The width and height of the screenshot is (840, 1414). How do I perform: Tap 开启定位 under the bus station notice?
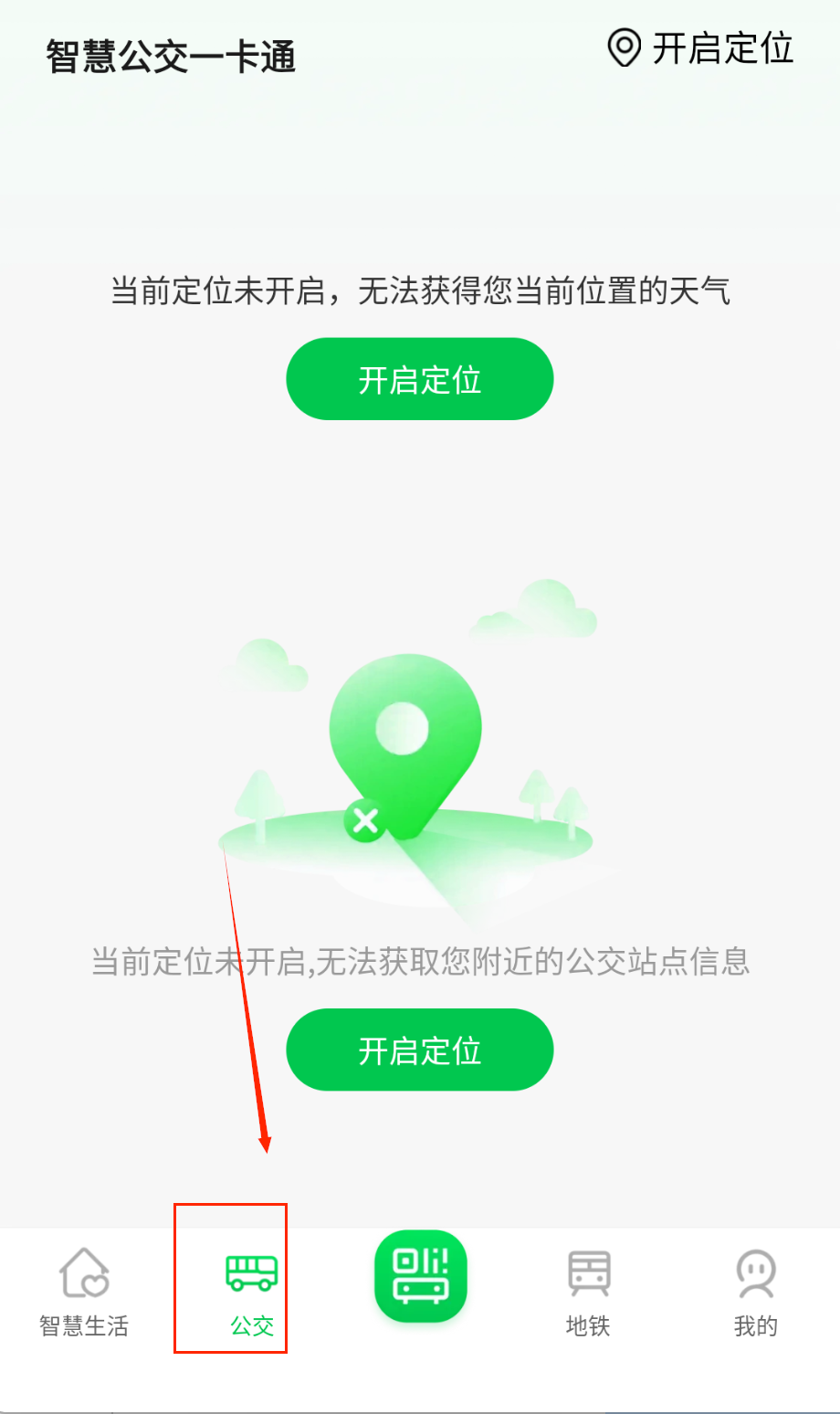click(x=419, y=1050)
